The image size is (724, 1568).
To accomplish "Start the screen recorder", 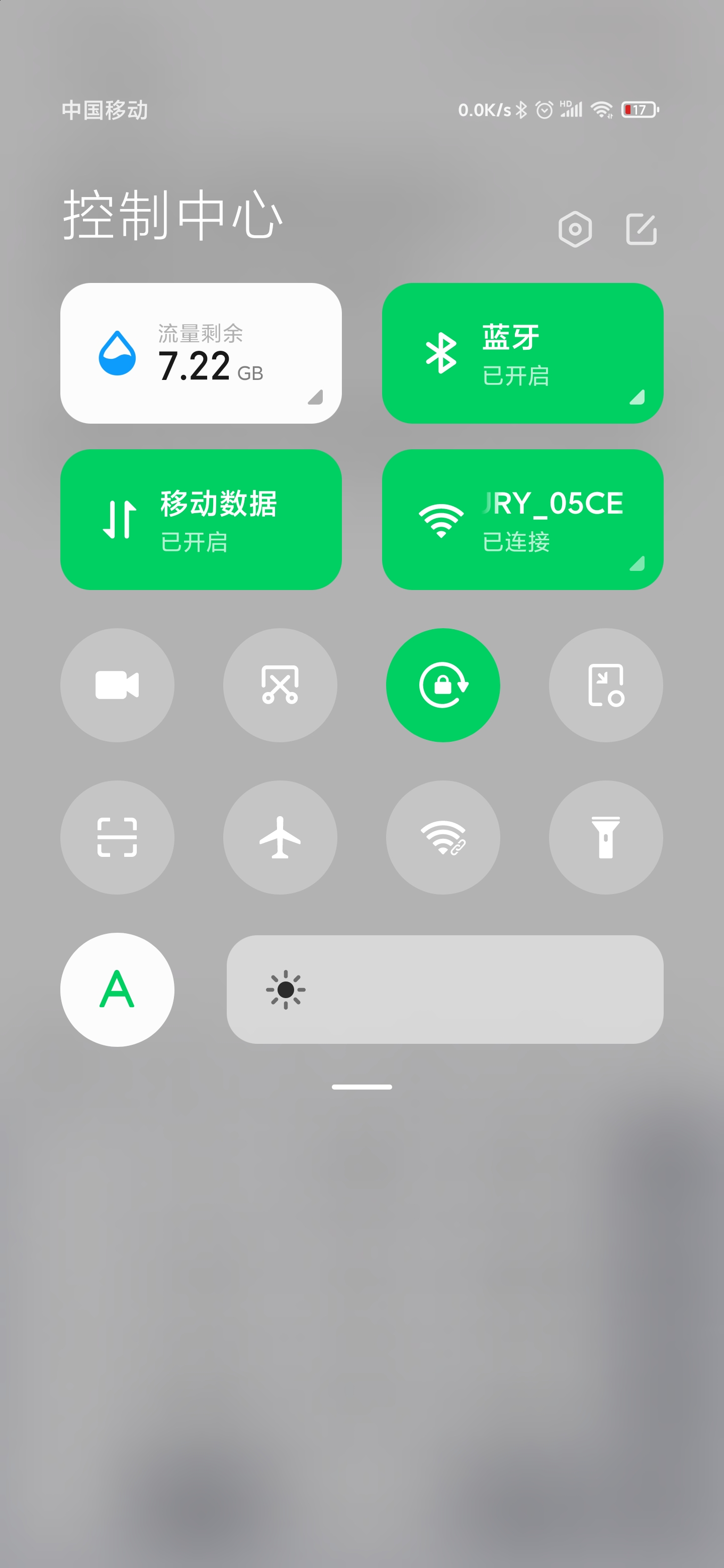I will point(118,685).
